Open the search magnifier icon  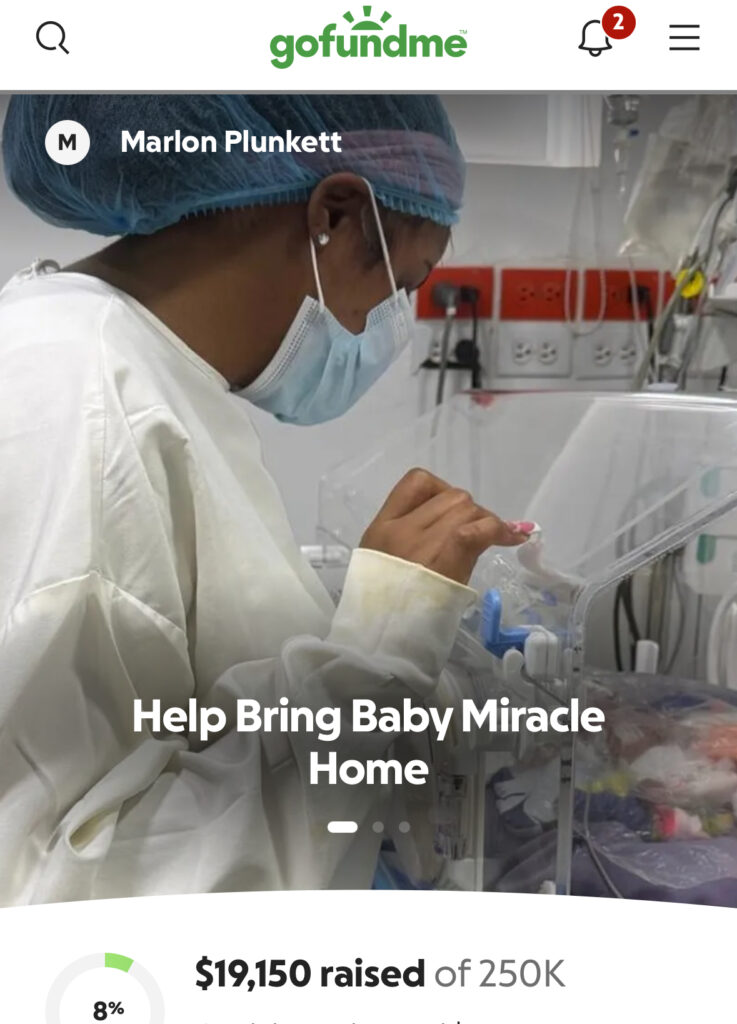coord(52,38)
